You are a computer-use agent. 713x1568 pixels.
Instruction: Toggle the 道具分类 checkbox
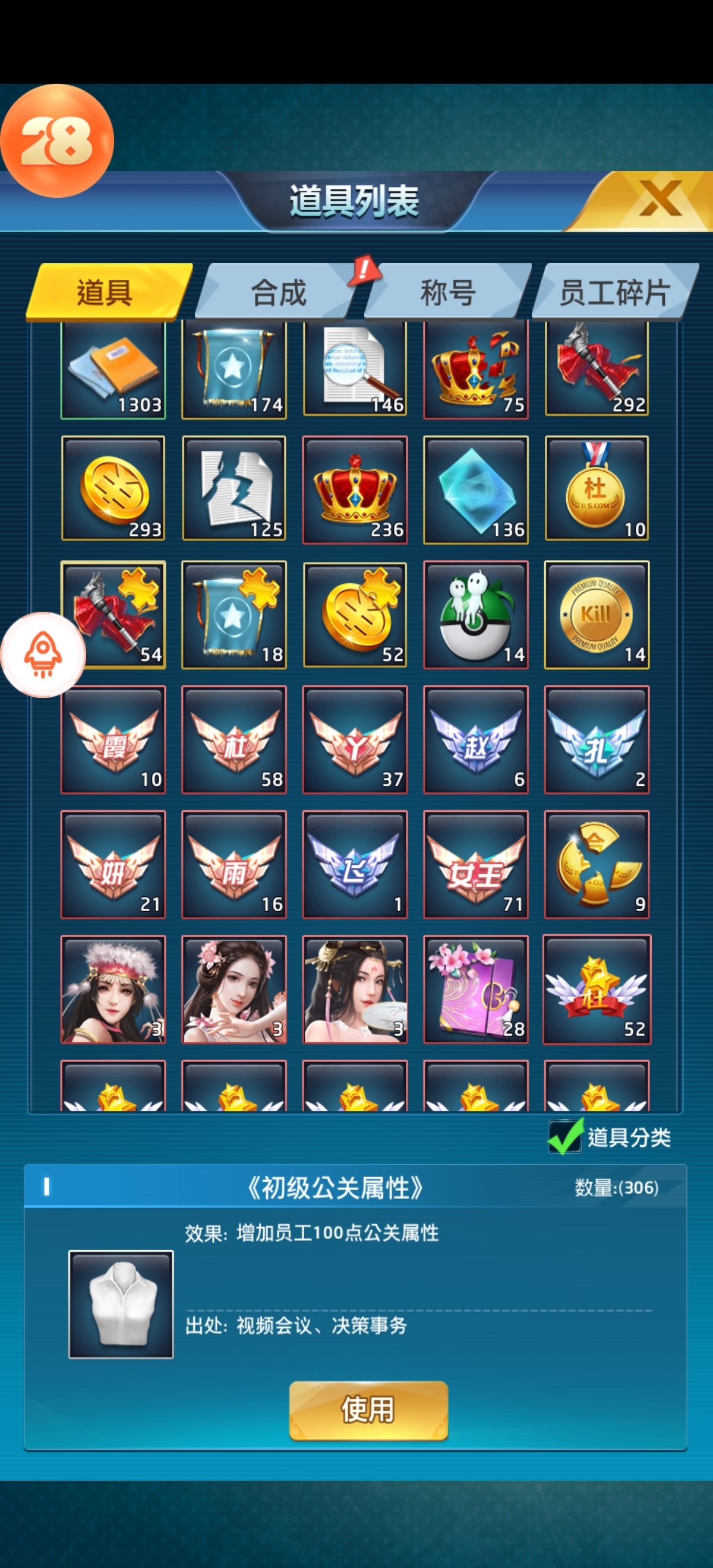[x=565, y=1137]
